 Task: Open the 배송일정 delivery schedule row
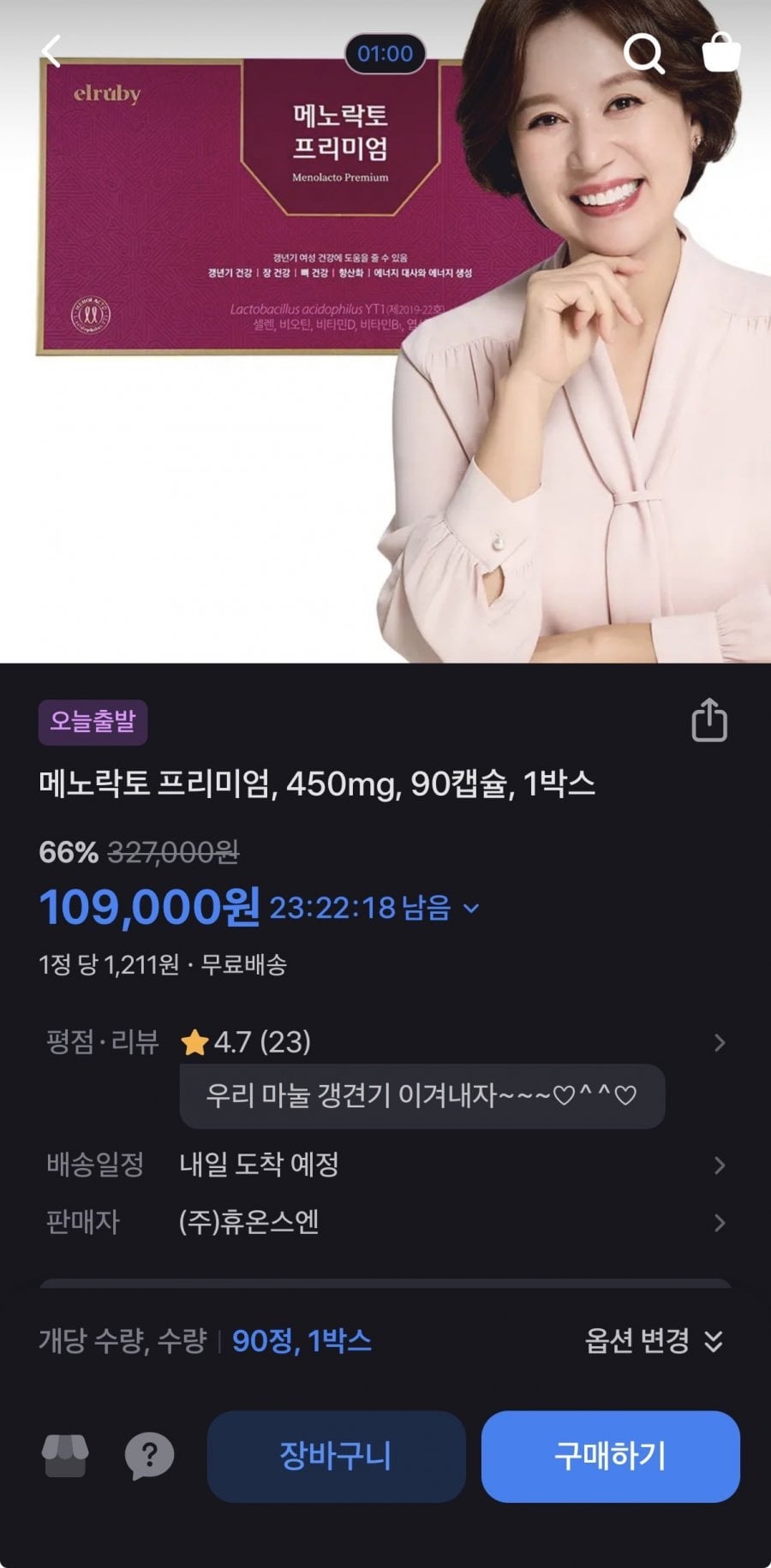tap(385, 1165)
